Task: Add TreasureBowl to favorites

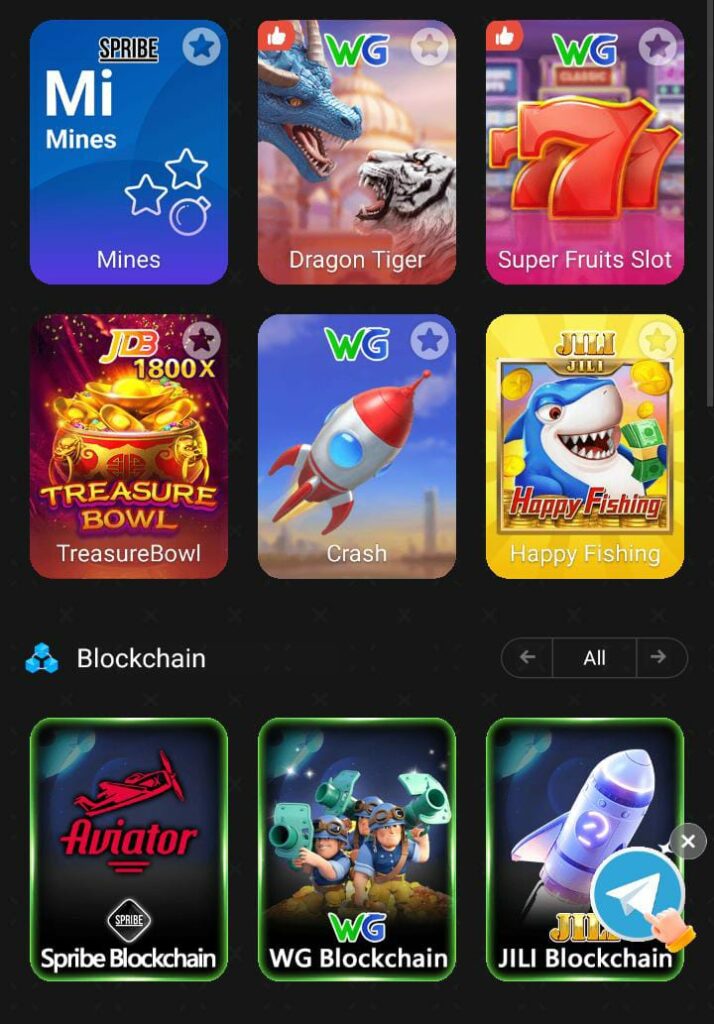Action: (x=201, y=341)
